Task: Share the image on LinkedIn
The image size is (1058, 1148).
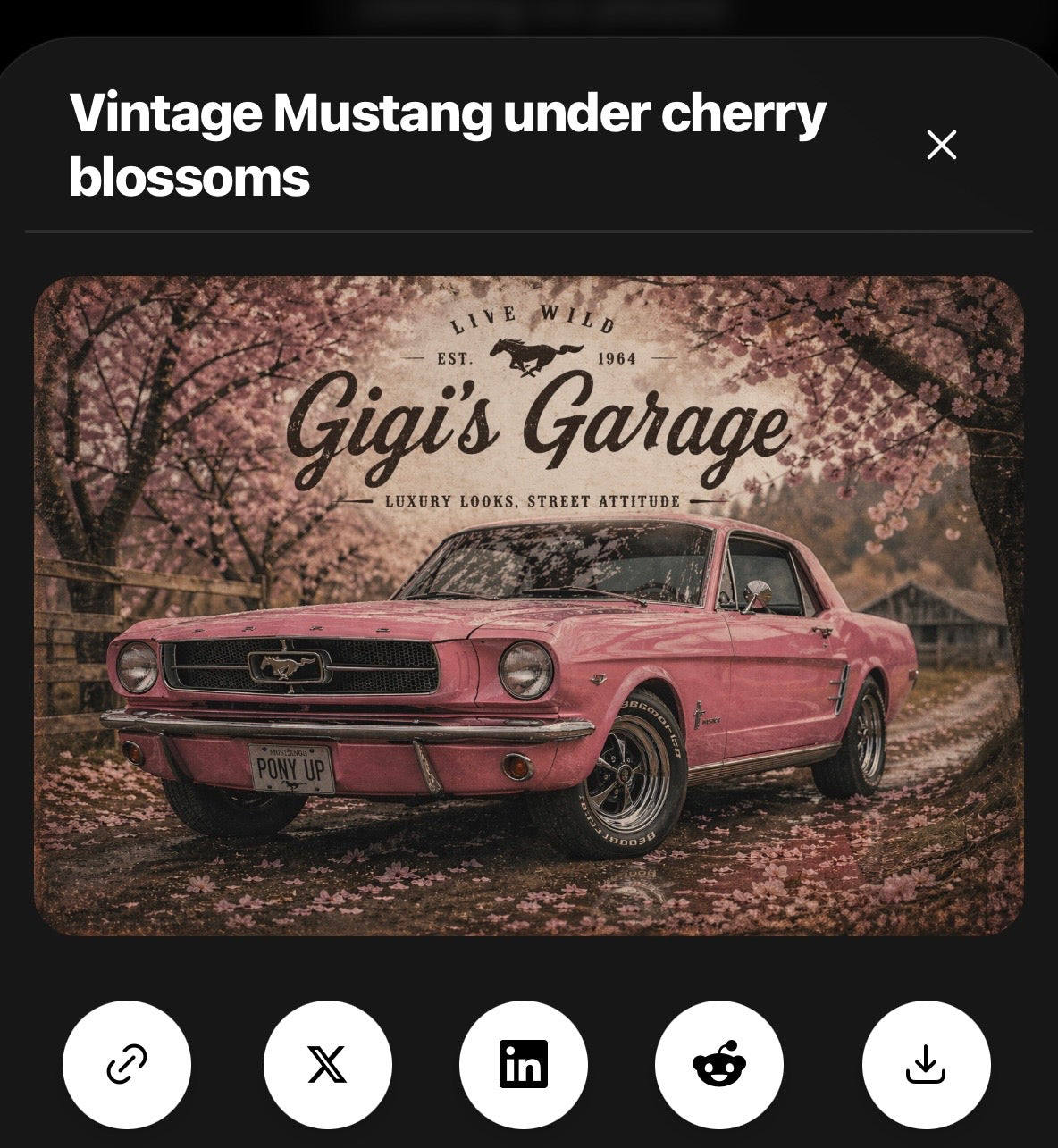Action: point(524,1064)
